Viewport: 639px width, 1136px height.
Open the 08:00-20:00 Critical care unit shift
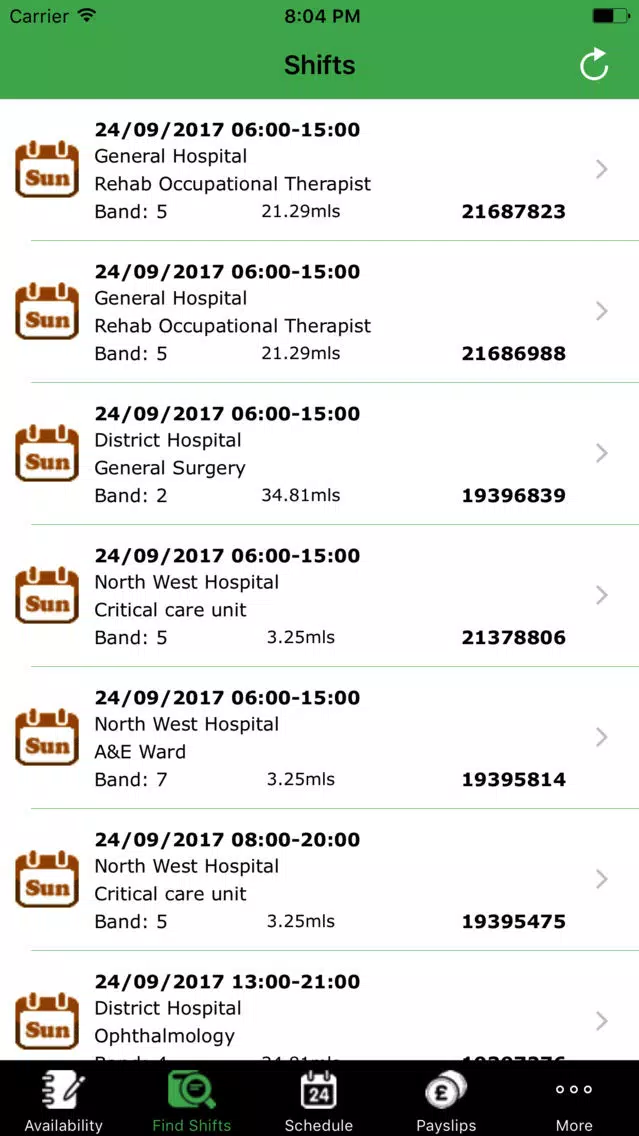pyautogui.click(x=320, y=880)
